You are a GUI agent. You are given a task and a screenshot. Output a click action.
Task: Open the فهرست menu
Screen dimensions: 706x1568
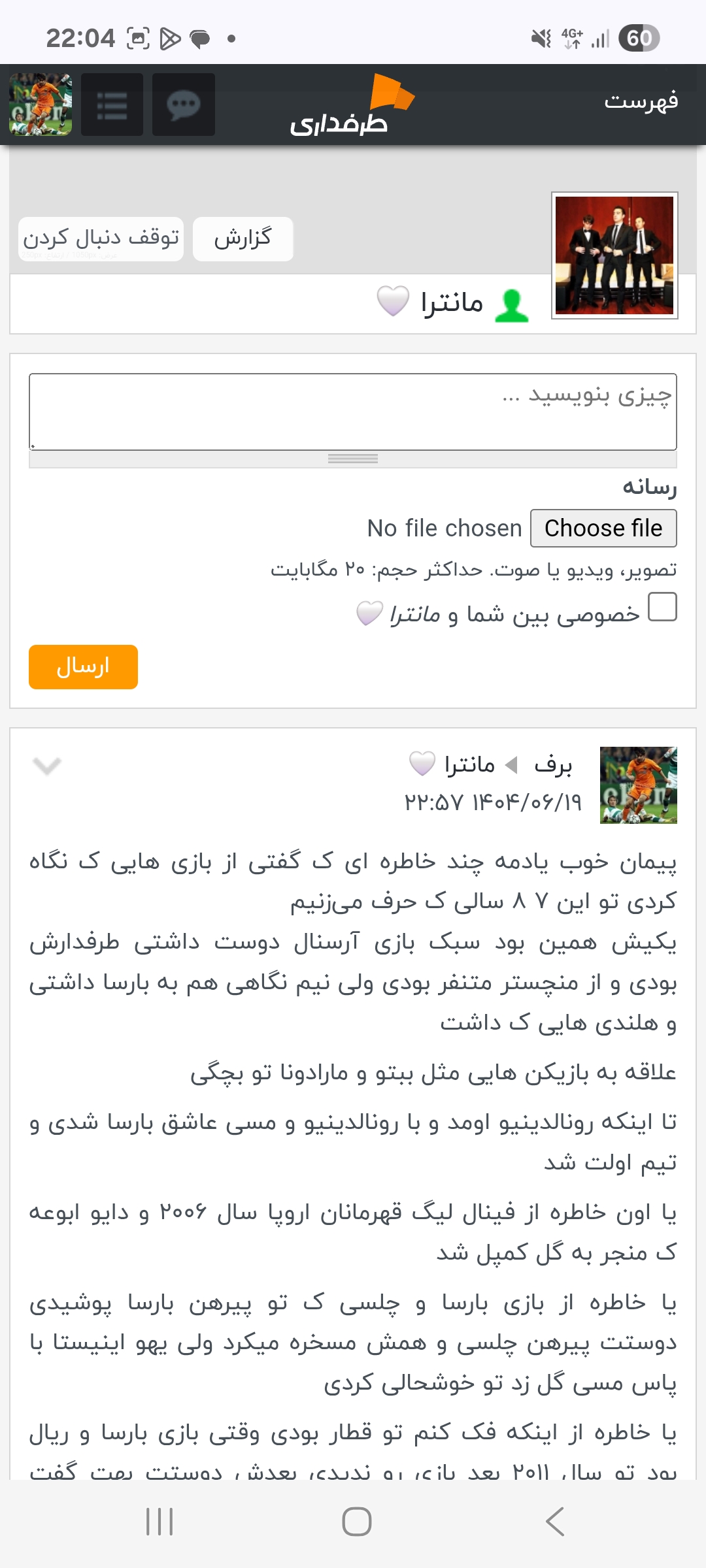pyautogui.click(x=641, y=101)
